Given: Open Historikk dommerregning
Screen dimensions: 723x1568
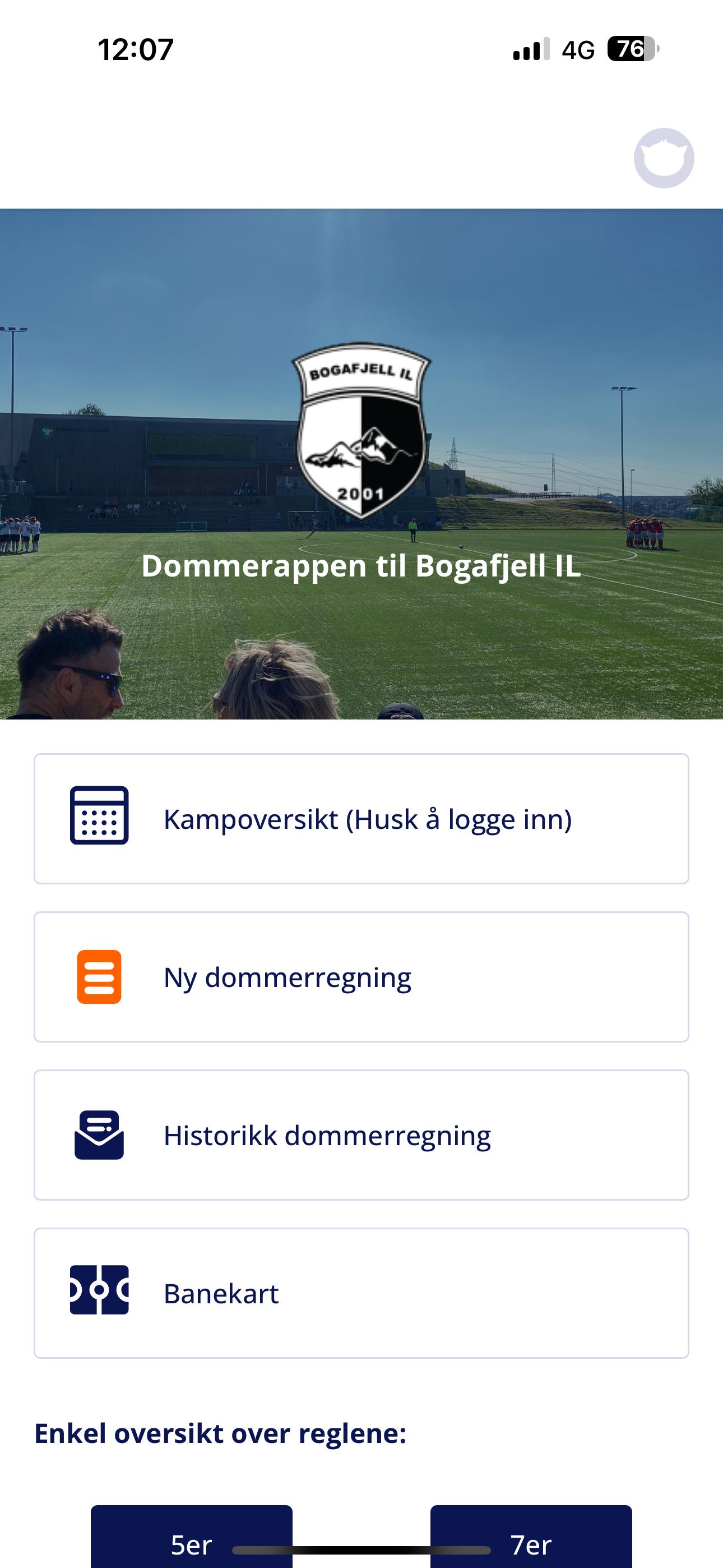Looking at the screenshot, I should [x=361, y=1135].
